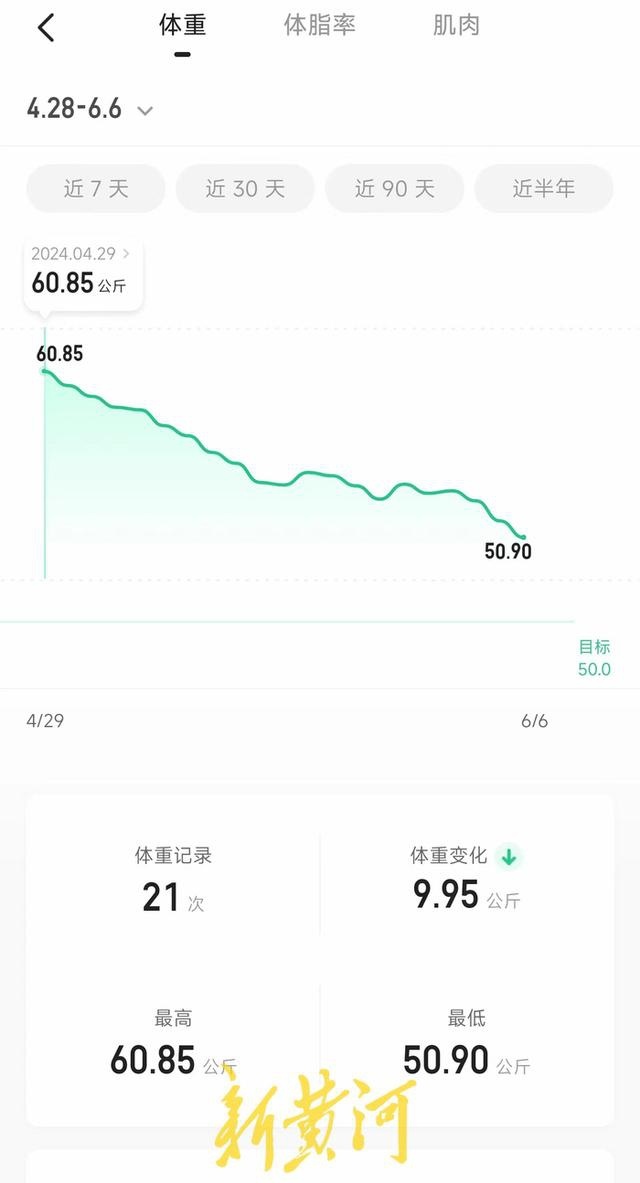Expand the 4.28-6.6 date range dropdown
Image resolution: width=640 pixels, height=1183 pixels.
pyautogui.click(x=90, y=109)
